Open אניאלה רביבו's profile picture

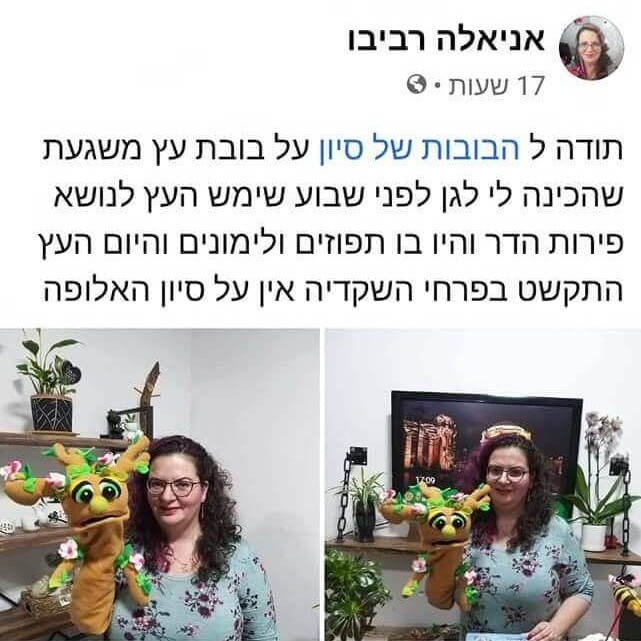click(x=591, y=48)
